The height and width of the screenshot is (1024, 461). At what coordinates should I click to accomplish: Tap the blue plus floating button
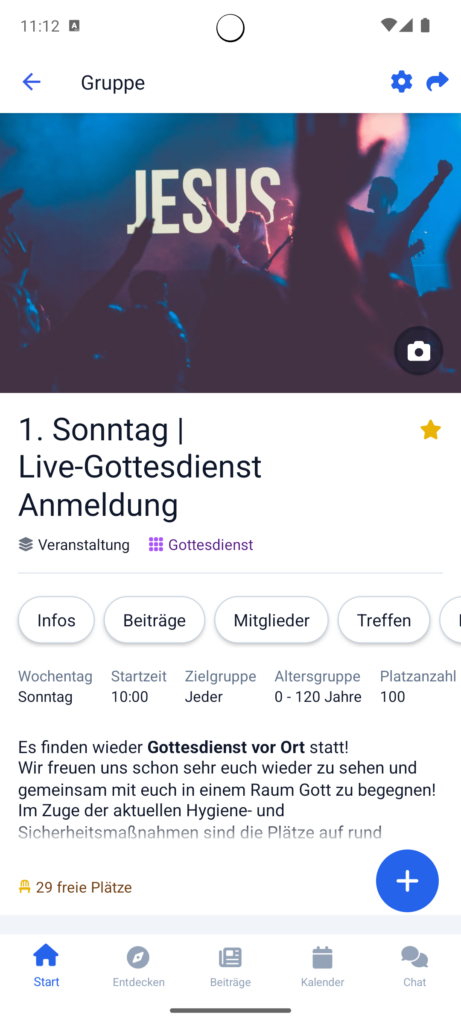(407, 881)
